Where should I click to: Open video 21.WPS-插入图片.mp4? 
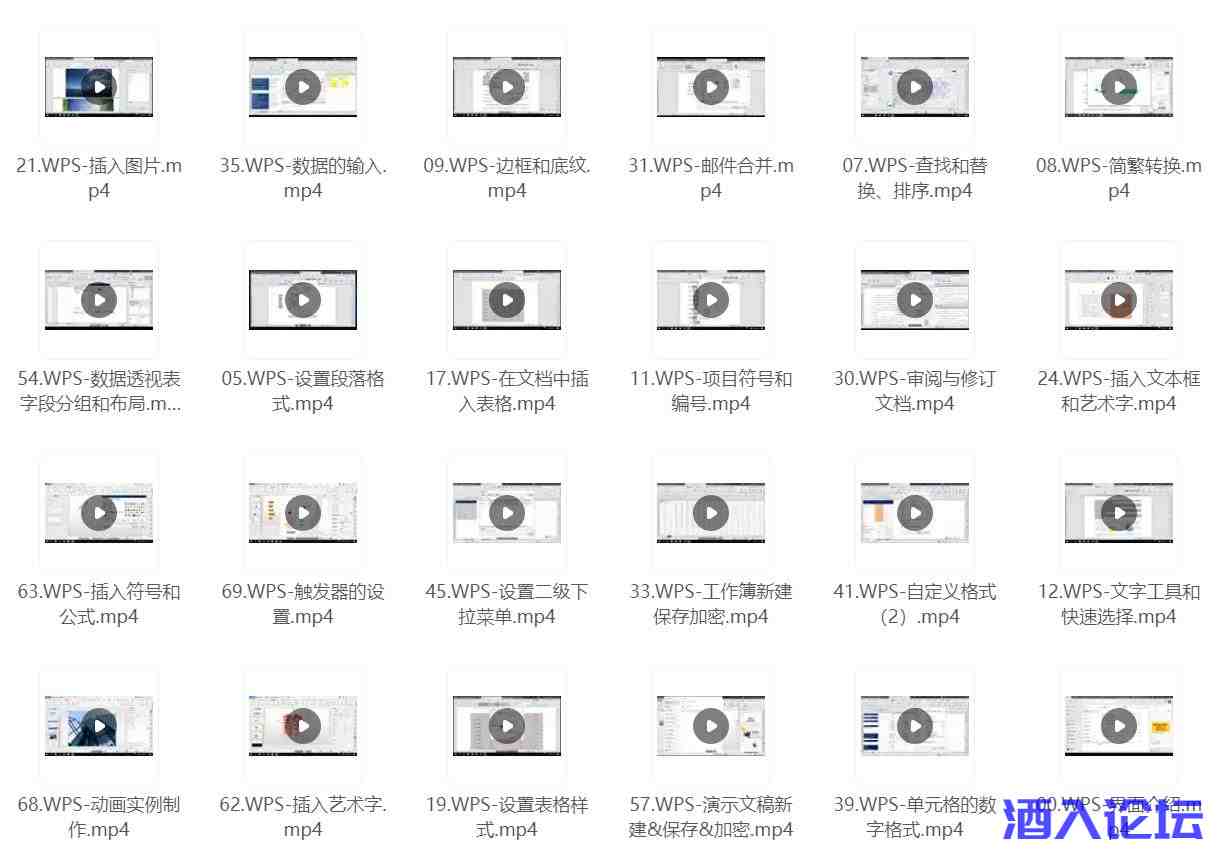99,87
